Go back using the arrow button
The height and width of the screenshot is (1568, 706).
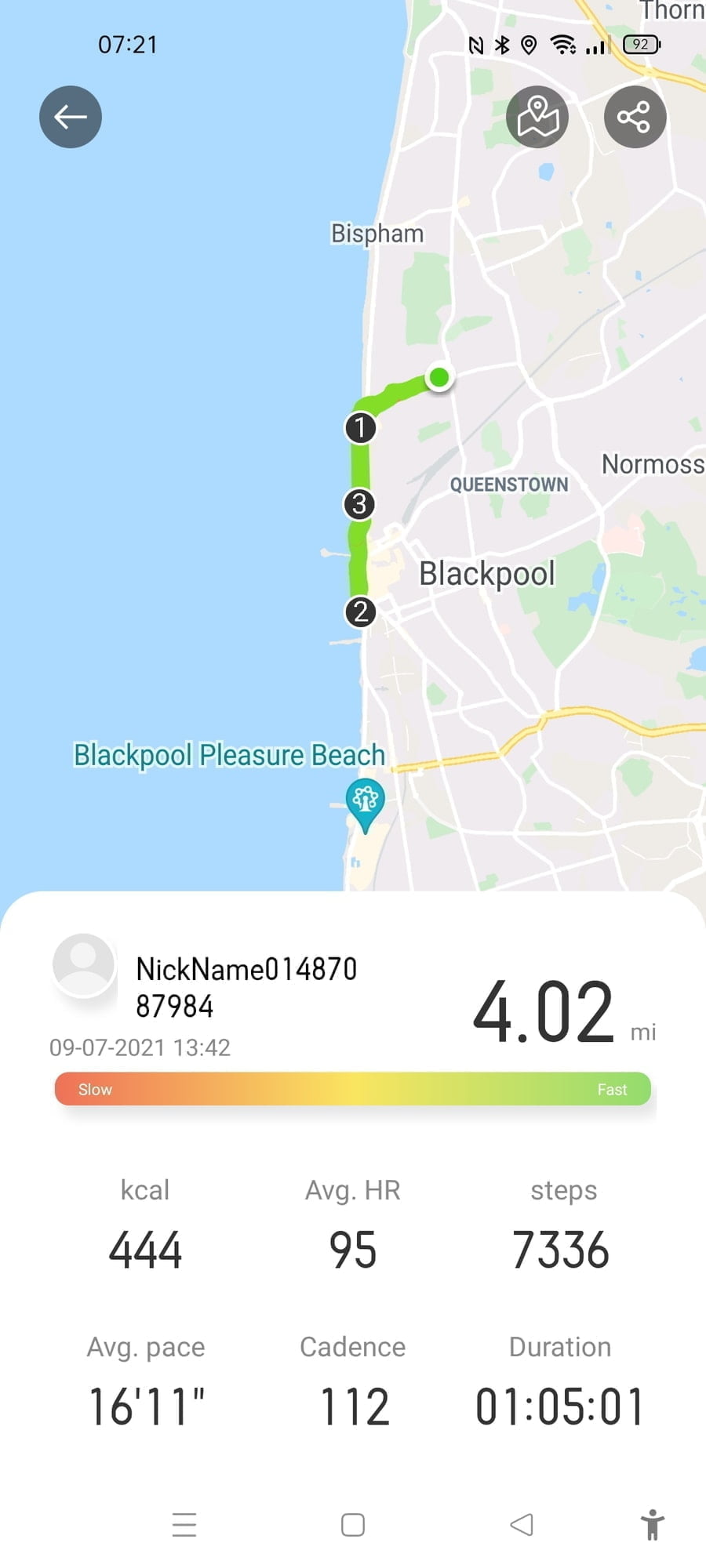pos(71,117)
